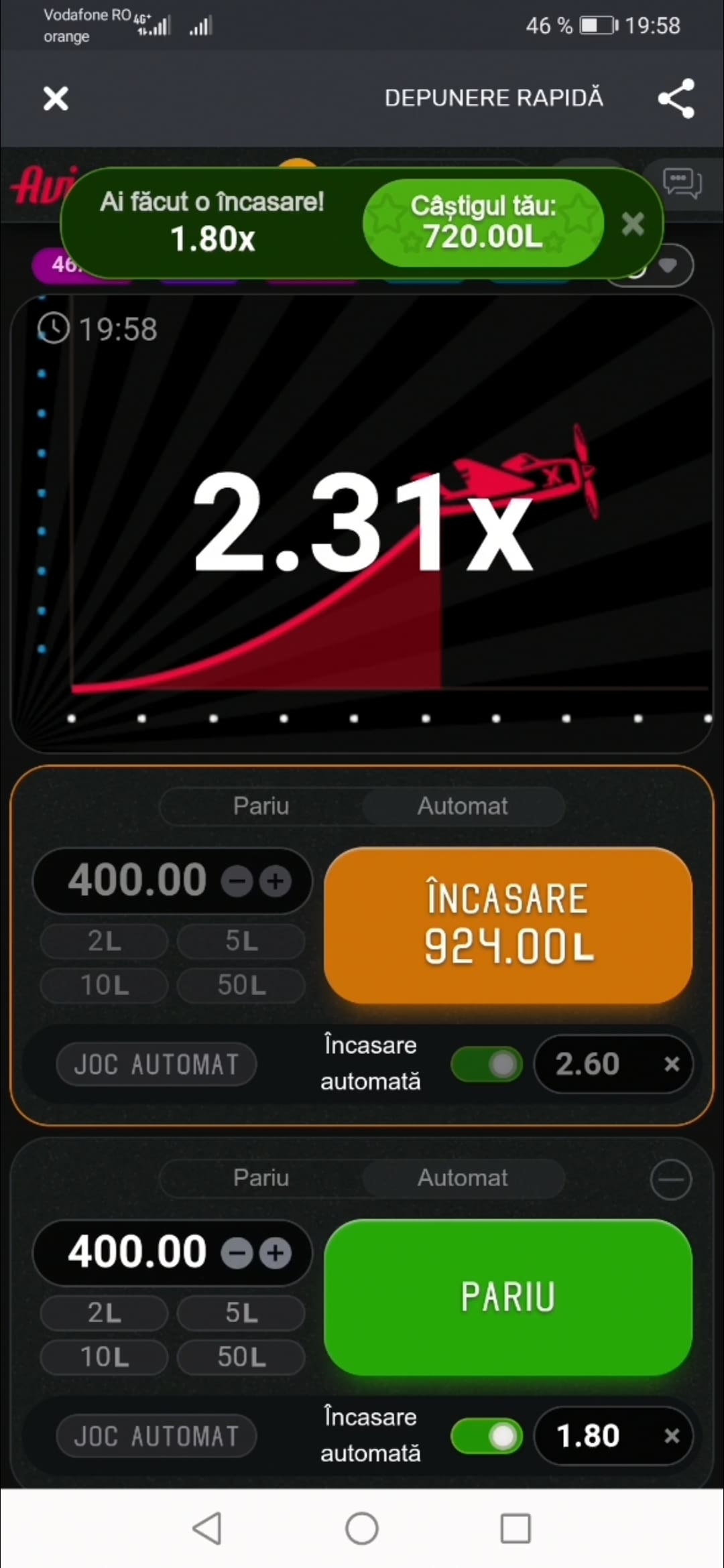The image size is (724, 1568).
Task: Disable auto cash-out toggle at 1.80
Action: coord(487,1436)
